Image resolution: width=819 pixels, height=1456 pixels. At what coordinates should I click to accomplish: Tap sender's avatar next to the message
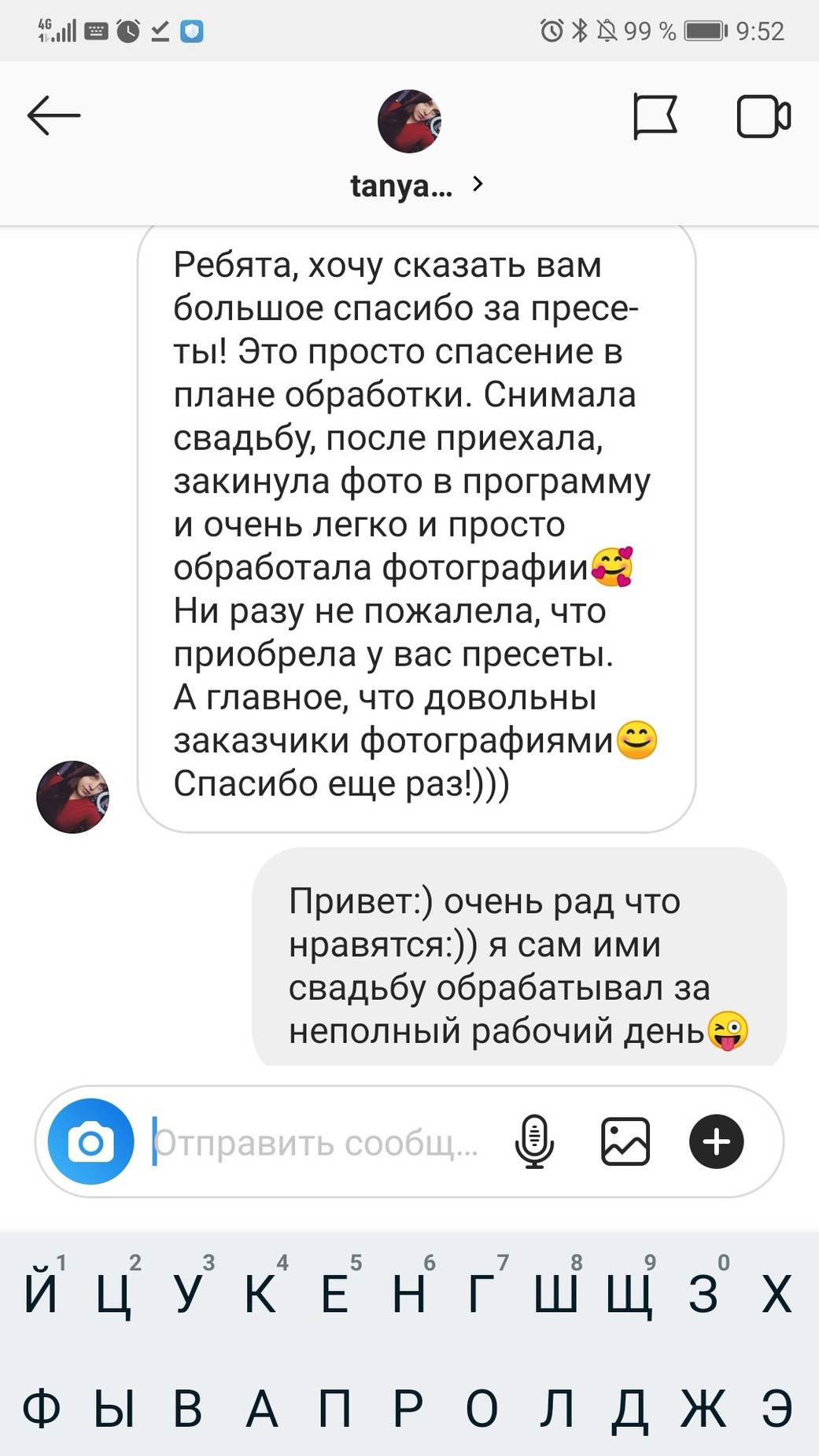click(x=72, y=796)
